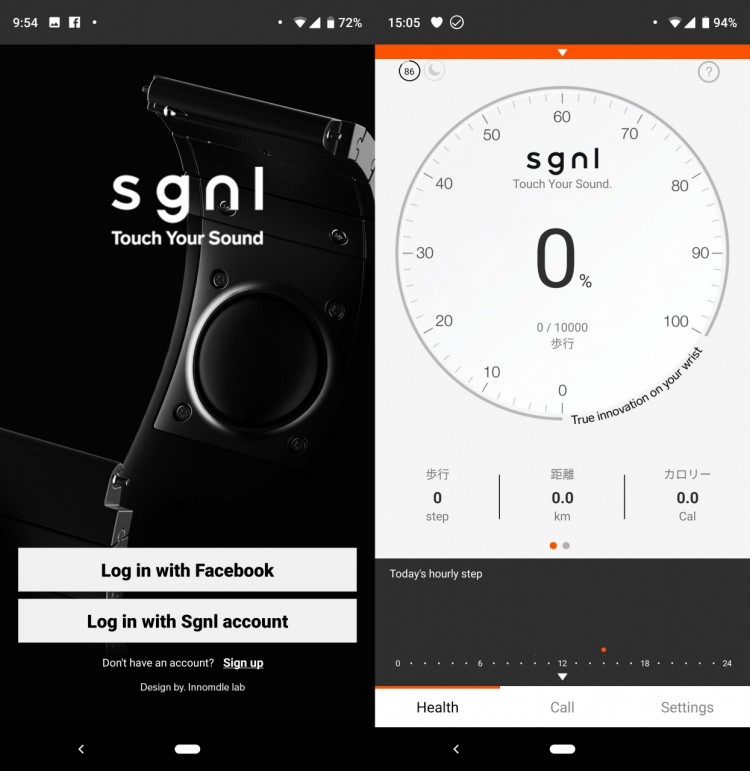Open the Sign up link
This screenshot has height=771, width=750.
[x=243, y=663]
